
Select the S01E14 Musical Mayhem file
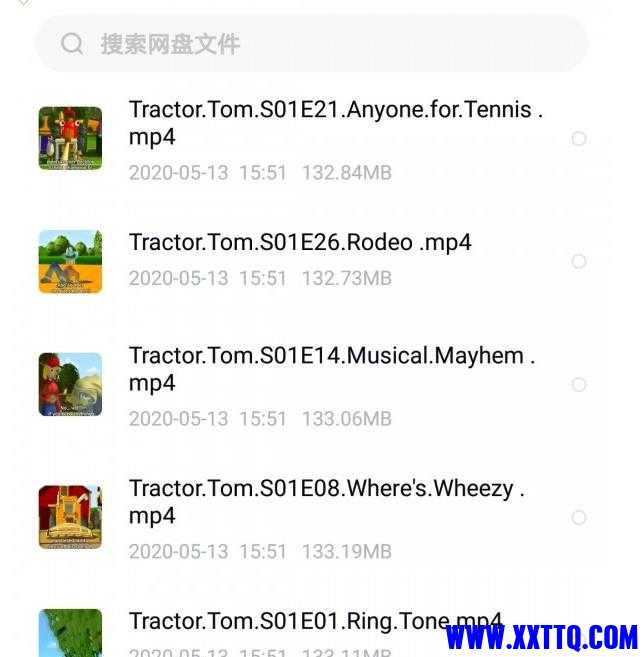(578, 384)
